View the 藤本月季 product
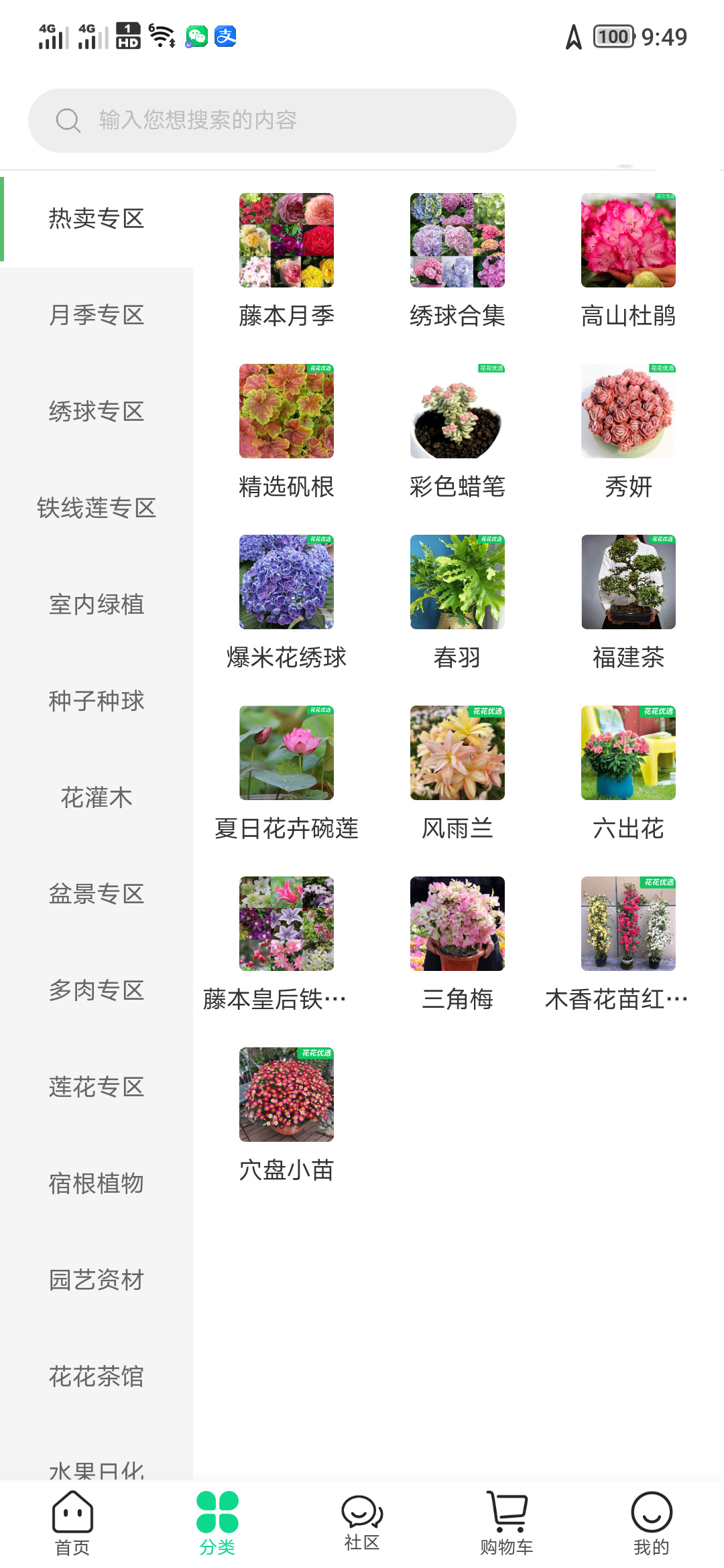This screenshot has width=724, height=1568. pyautogui.click(x=286, y=241)
